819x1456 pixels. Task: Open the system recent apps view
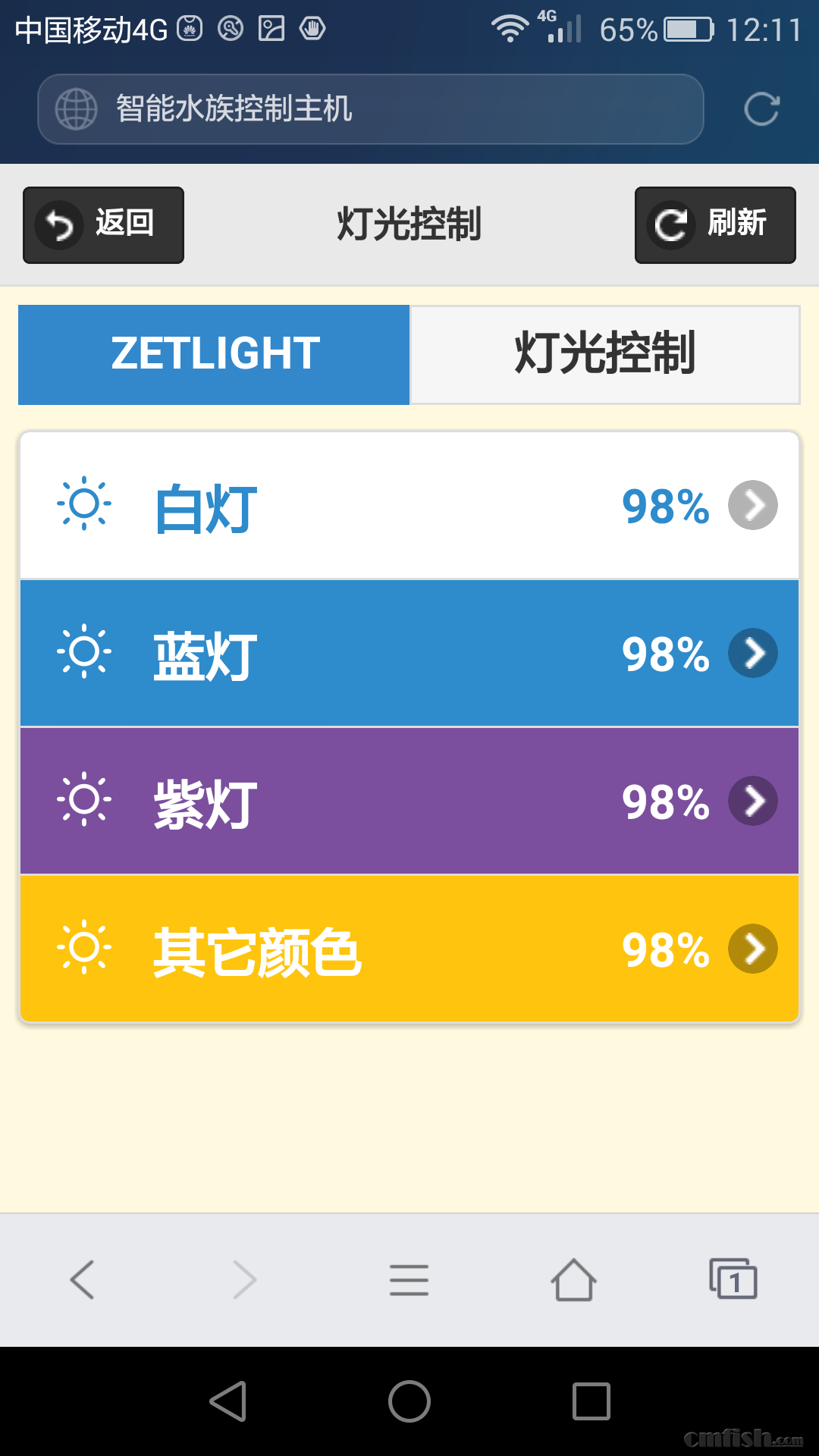tap(591, 1401)
